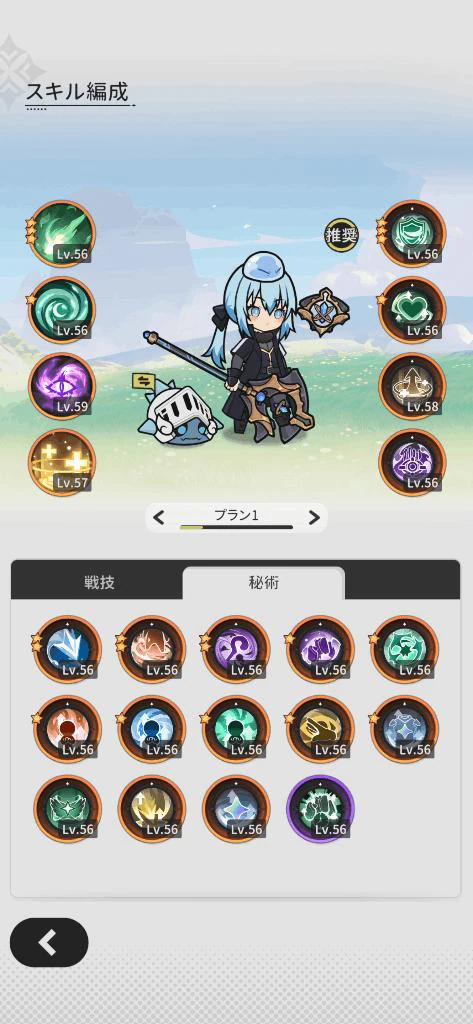Select the golden sparkle skill Lv.57
This screenshot has width=473, height=1024.
pyautogui.click(x=62, y=463)
